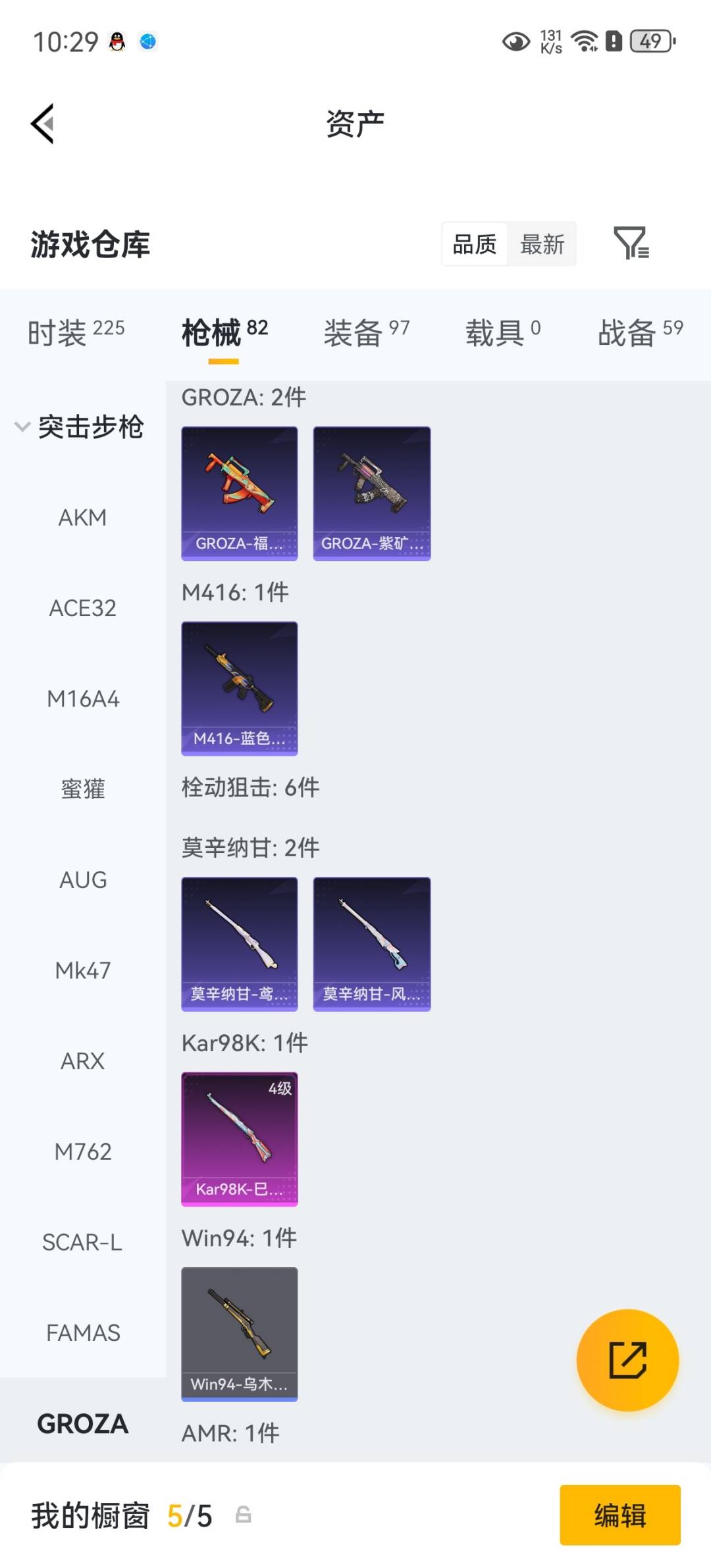This screenshot has width=711, height=1568.
Task: Select AKM in the weapon sidebar
Action: [x=82, y=517]
